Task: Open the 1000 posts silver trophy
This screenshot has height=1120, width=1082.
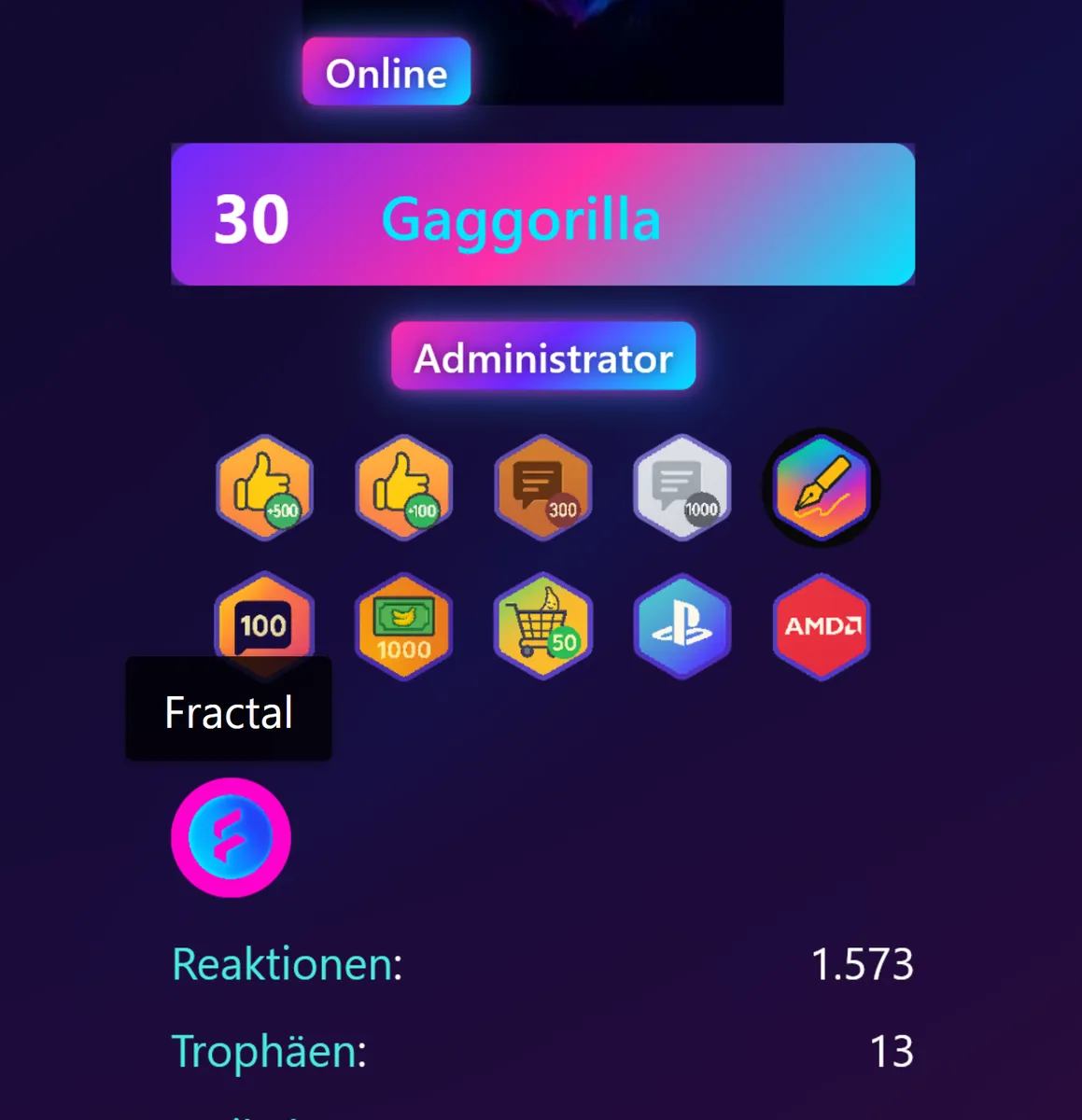Action: 682,487
